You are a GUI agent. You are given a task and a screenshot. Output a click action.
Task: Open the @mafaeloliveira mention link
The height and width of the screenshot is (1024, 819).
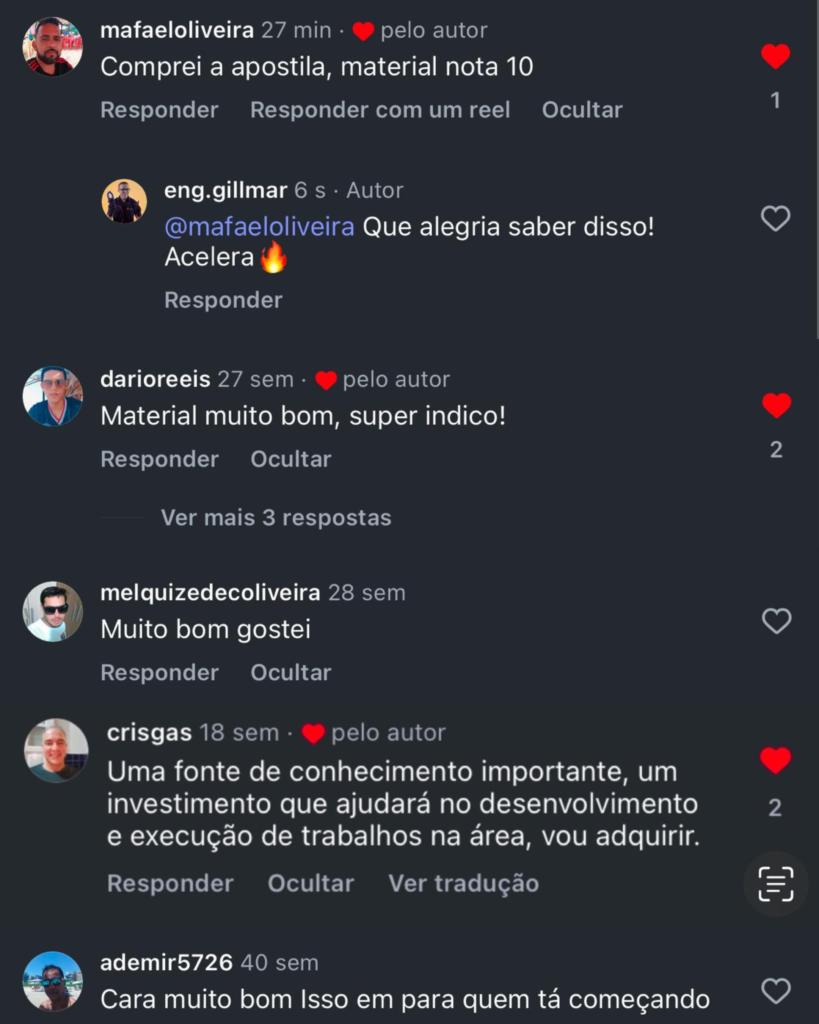pyautogui.click(x=259, y=227)
